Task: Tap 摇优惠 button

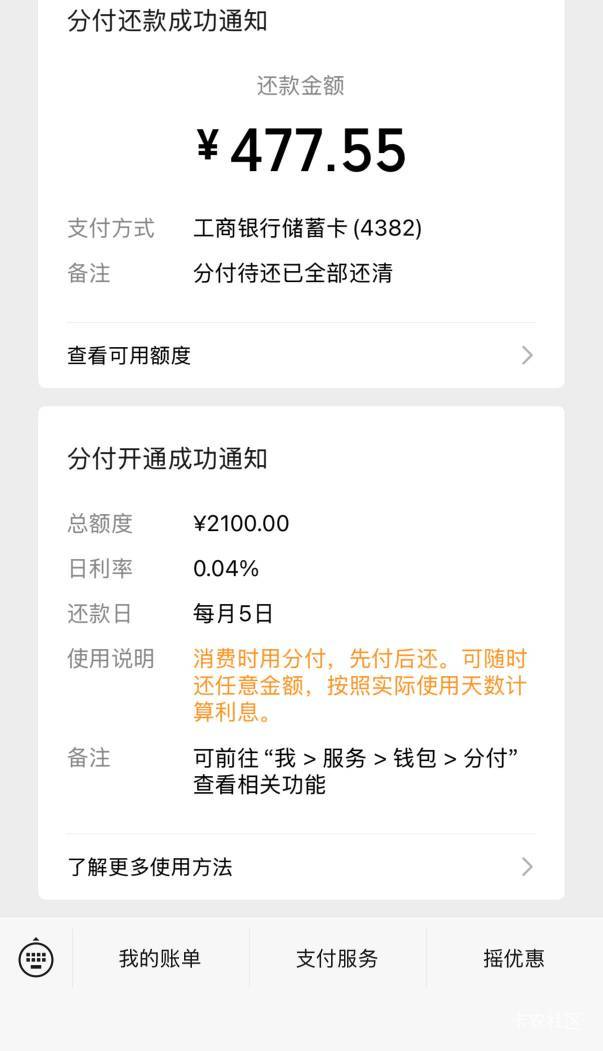Action: click(514, 958)
